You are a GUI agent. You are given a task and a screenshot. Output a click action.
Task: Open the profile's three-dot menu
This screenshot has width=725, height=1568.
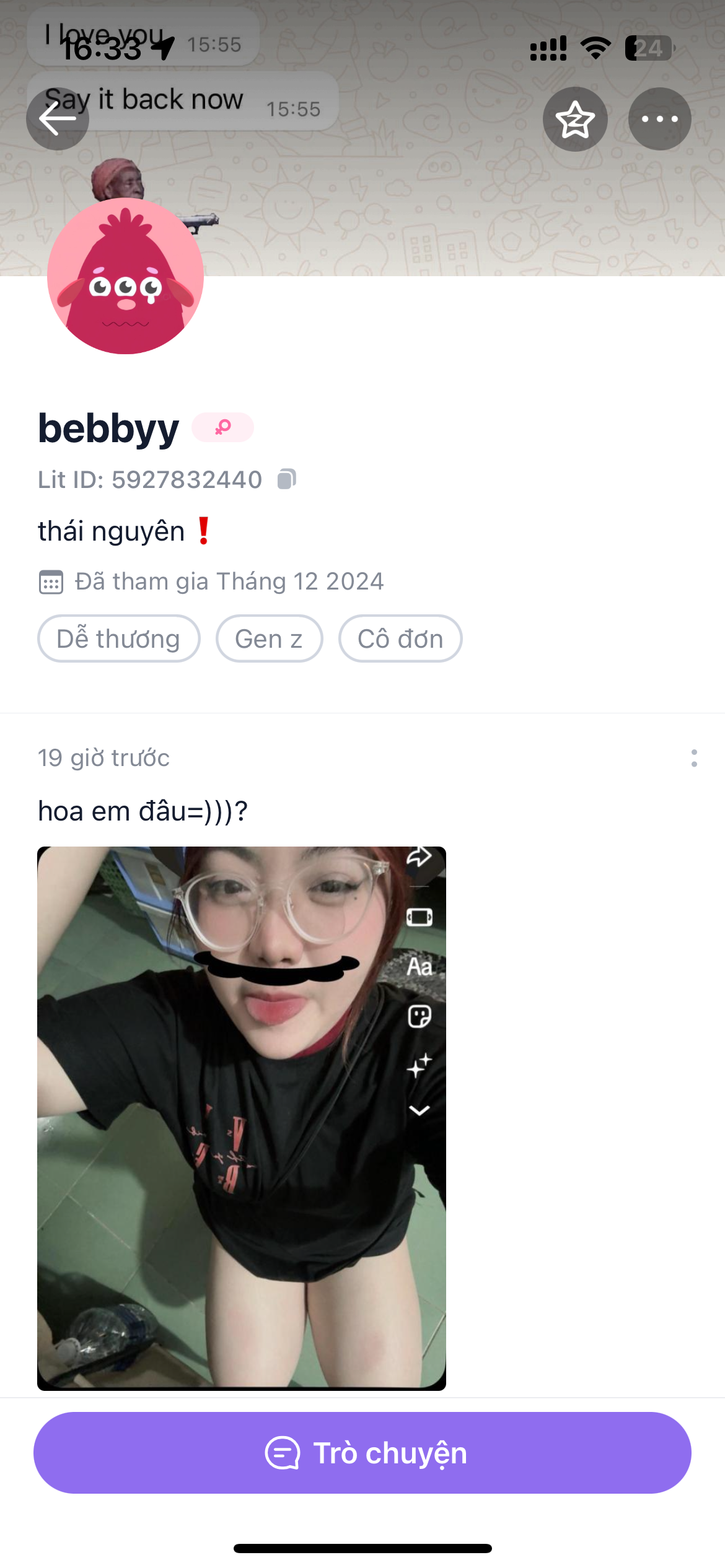pos(659,119)
